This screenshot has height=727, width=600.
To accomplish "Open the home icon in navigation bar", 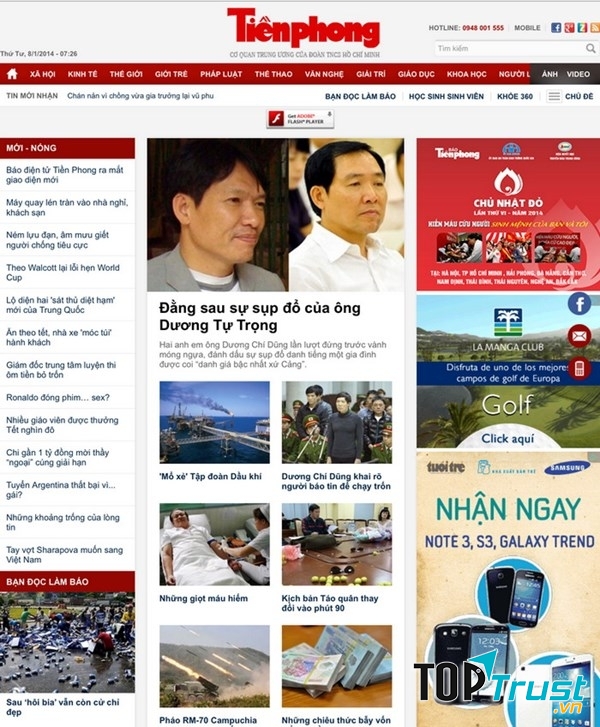I will click(12, 74).
